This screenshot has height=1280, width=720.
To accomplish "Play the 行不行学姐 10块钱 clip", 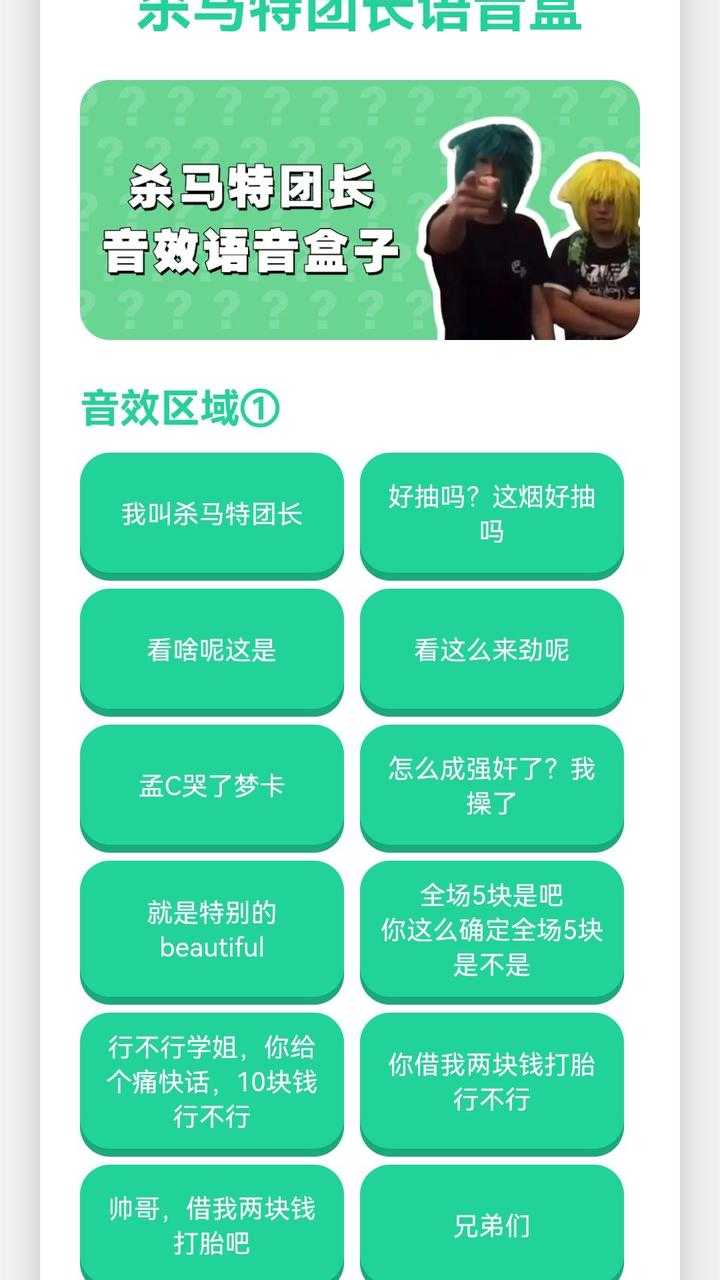I will click(211, 1082).
